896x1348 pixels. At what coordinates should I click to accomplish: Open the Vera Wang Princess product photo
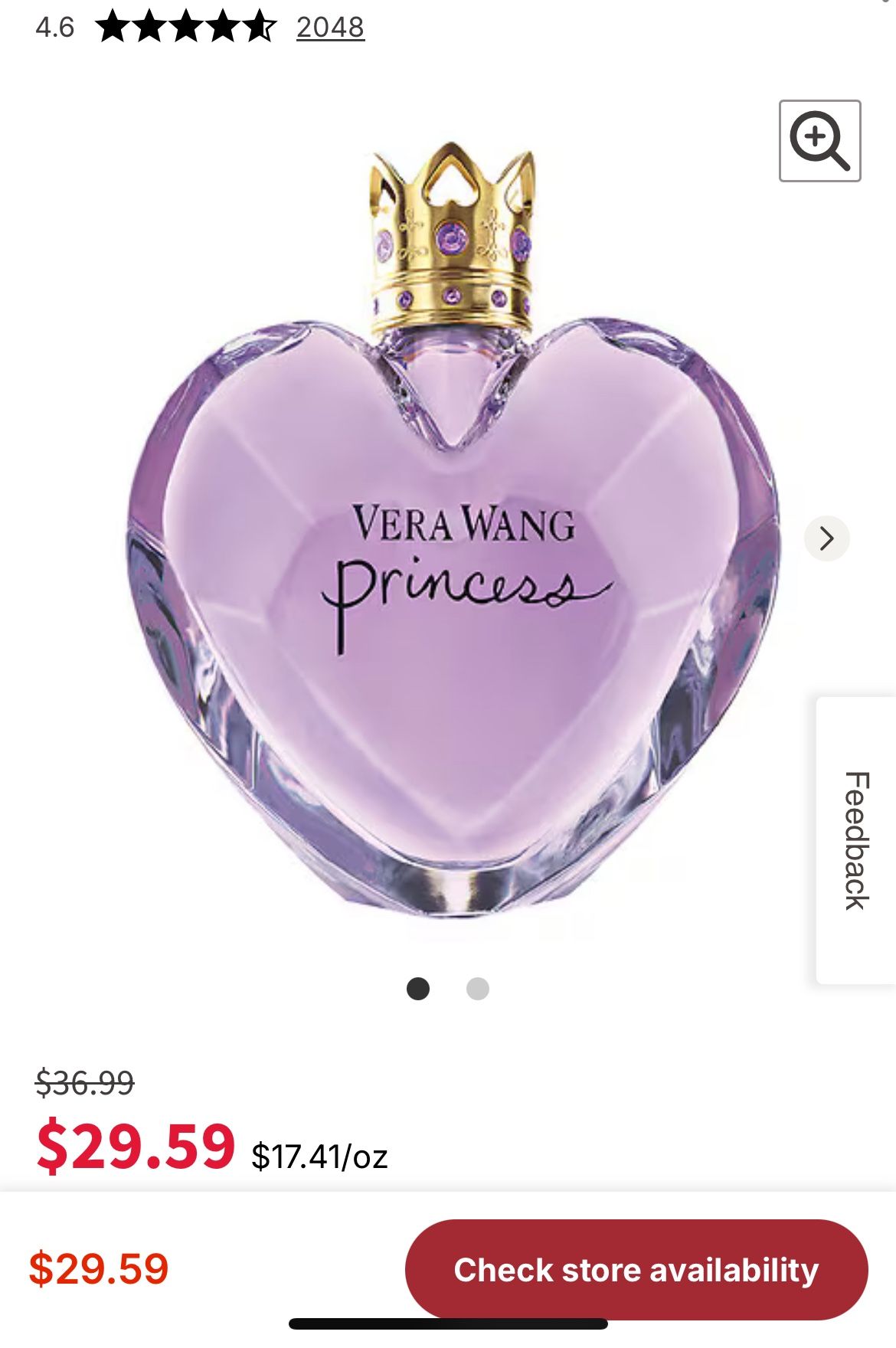[x=452, y=528]
